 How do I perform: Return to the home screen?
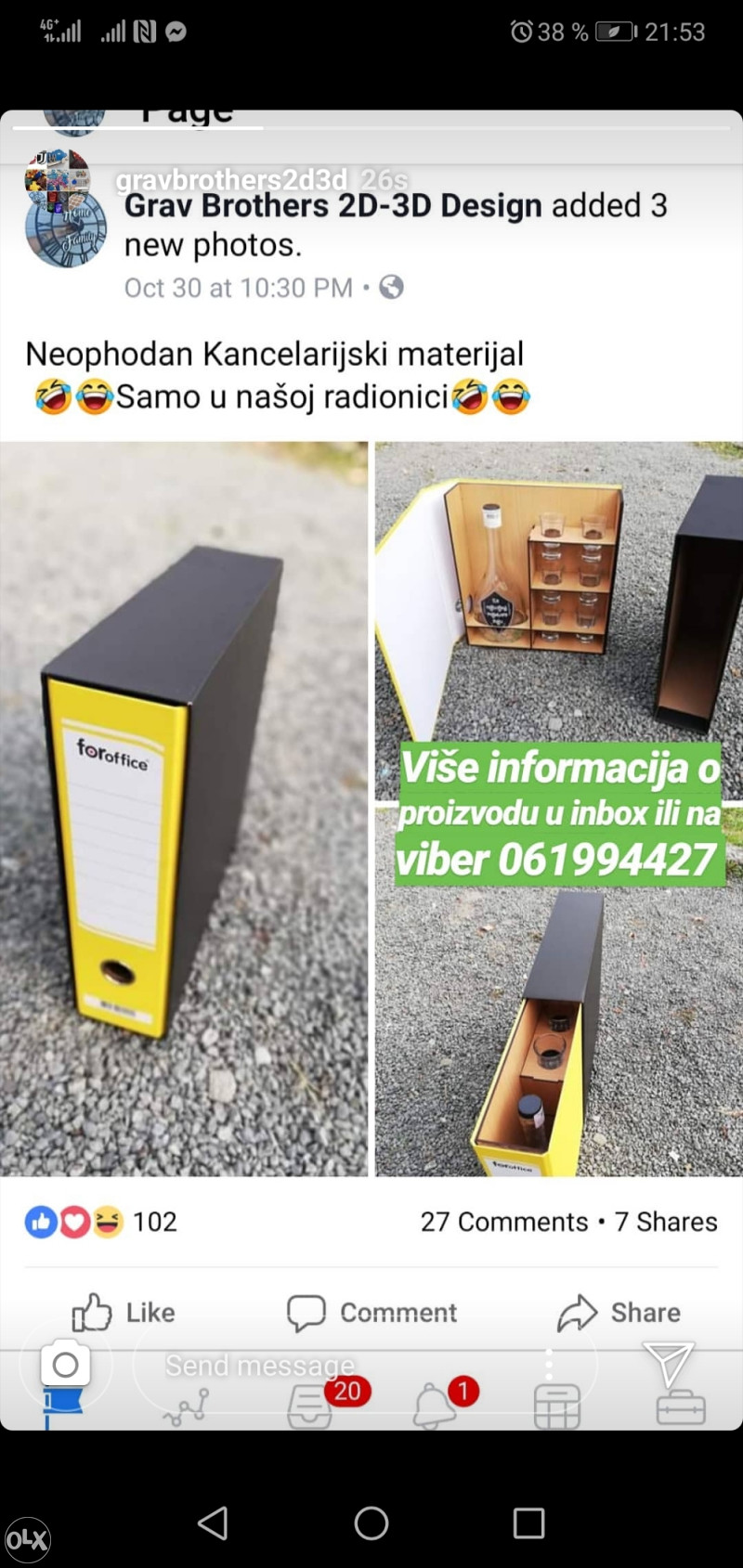coord(371,1523)
